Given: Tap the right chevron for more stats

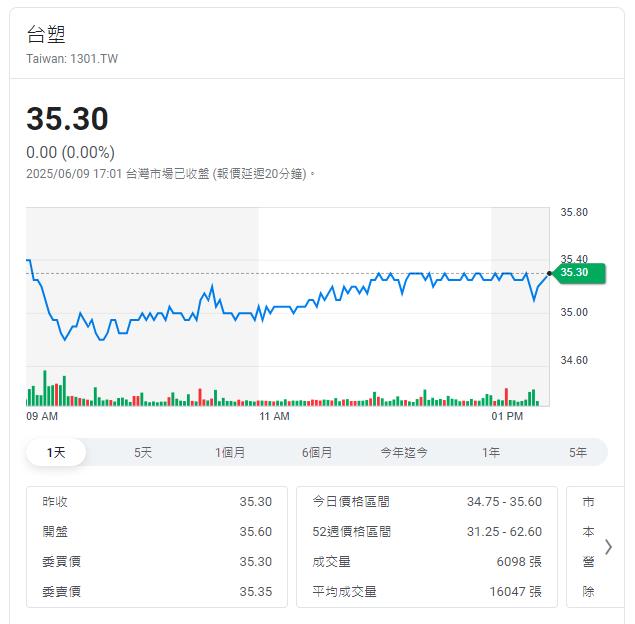Looking at the screenshot, I should 608,547.
